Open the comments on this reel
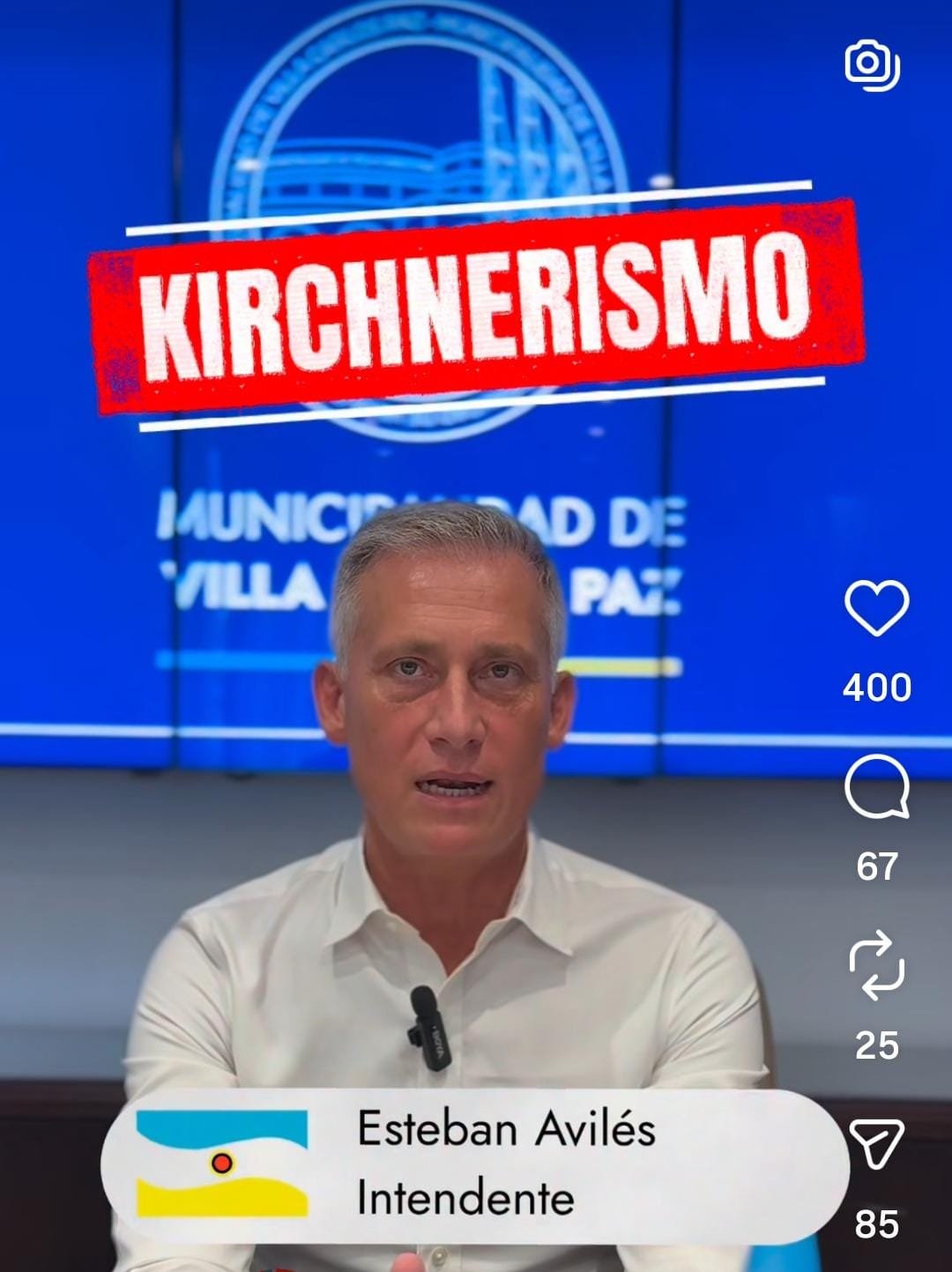 (876, 786)
